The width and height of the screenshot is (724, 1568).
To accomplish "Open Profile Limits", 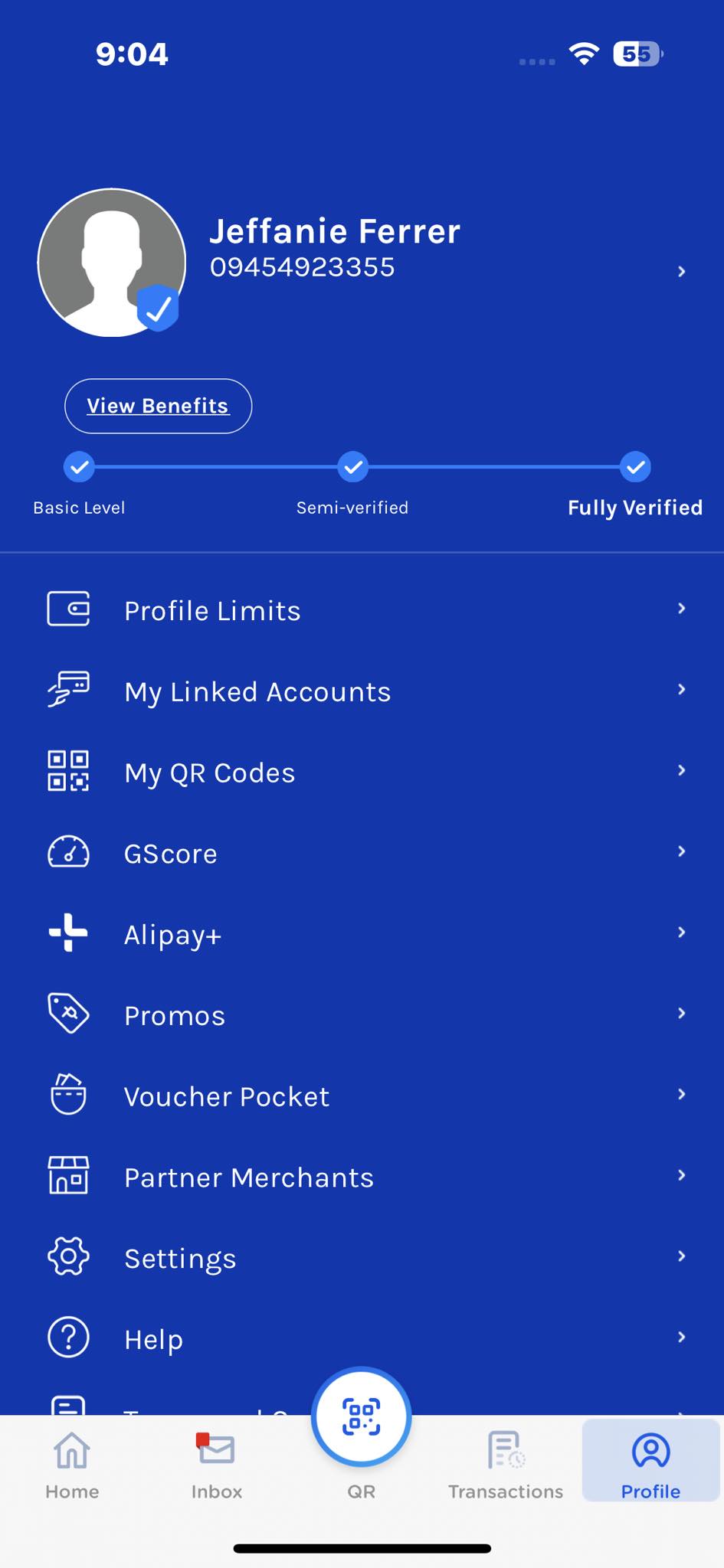I will tap(362, 610).
